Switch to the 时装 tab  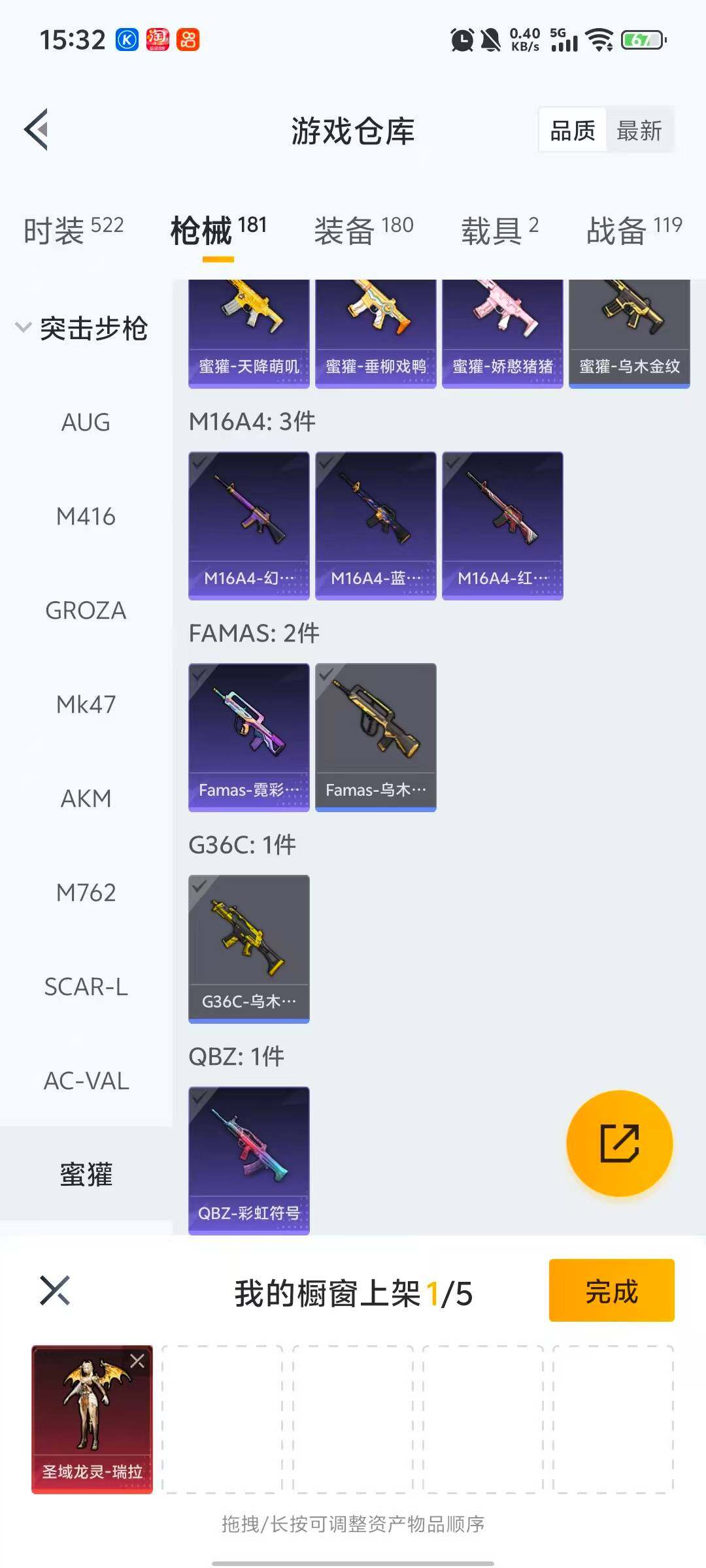(73, 230)
